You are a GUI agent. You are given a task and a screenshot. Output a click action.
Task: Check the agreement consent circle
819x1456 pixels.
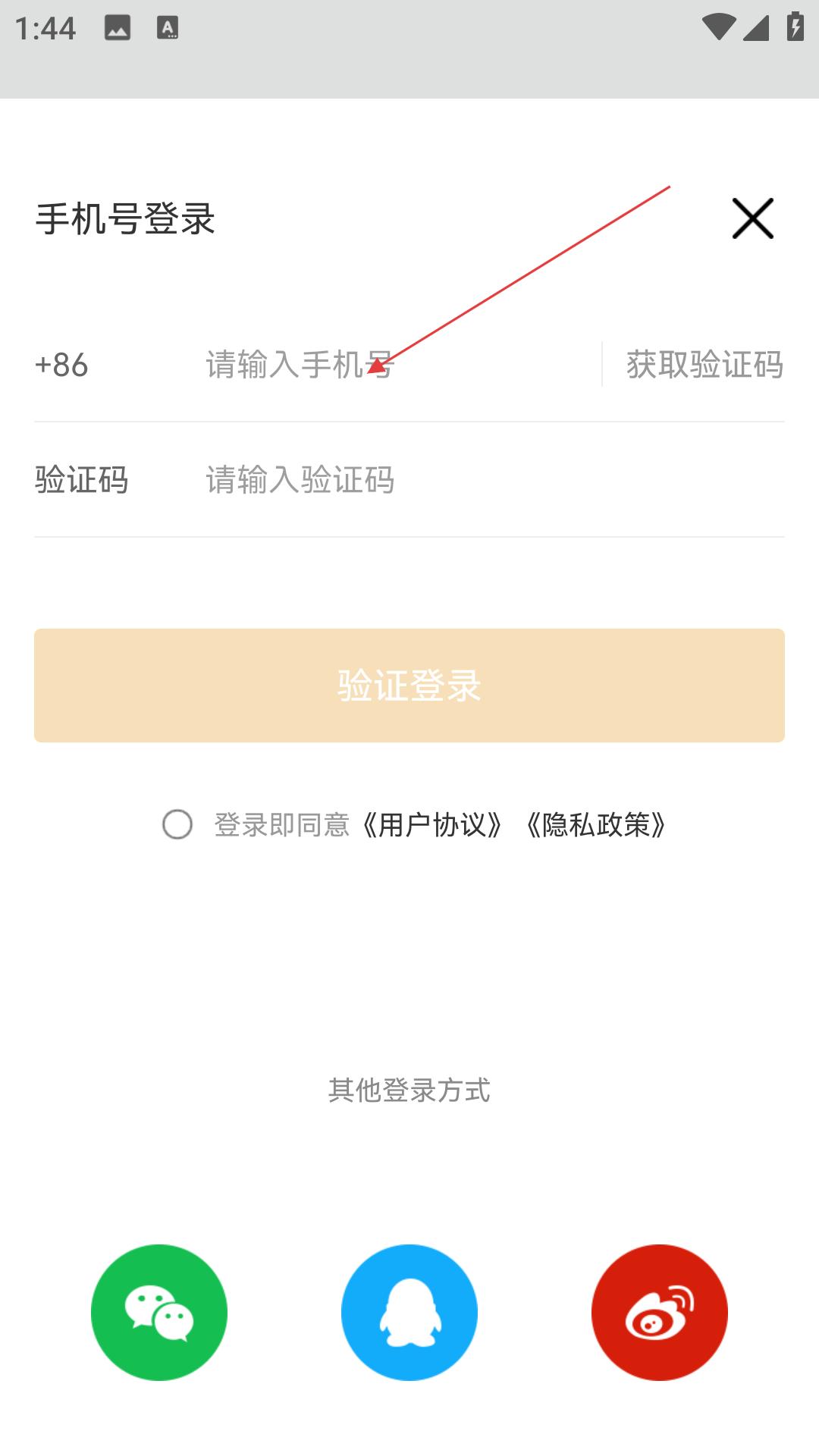[x=177, y=824]
